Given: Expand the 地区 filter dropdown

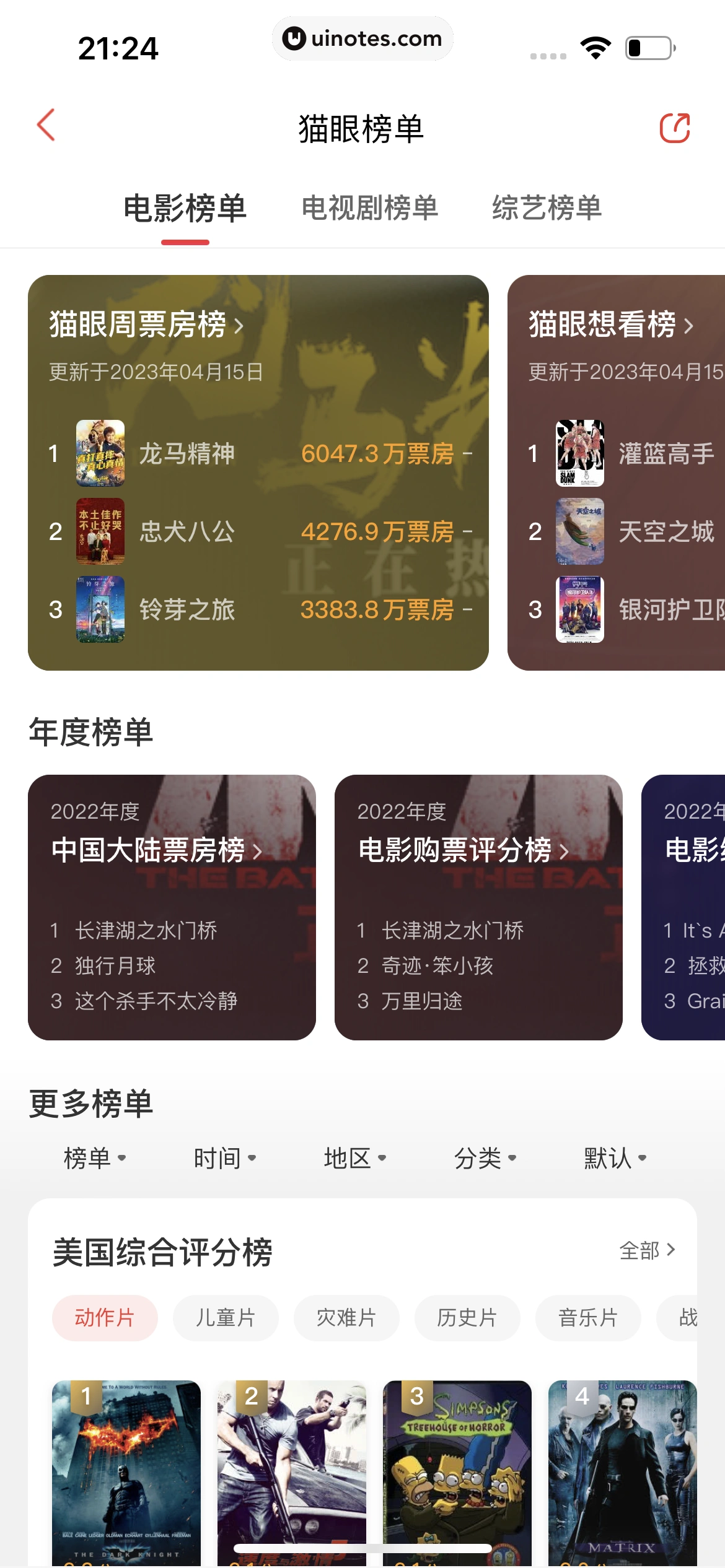Looking at the screenshot, I should coord(354,1158).
